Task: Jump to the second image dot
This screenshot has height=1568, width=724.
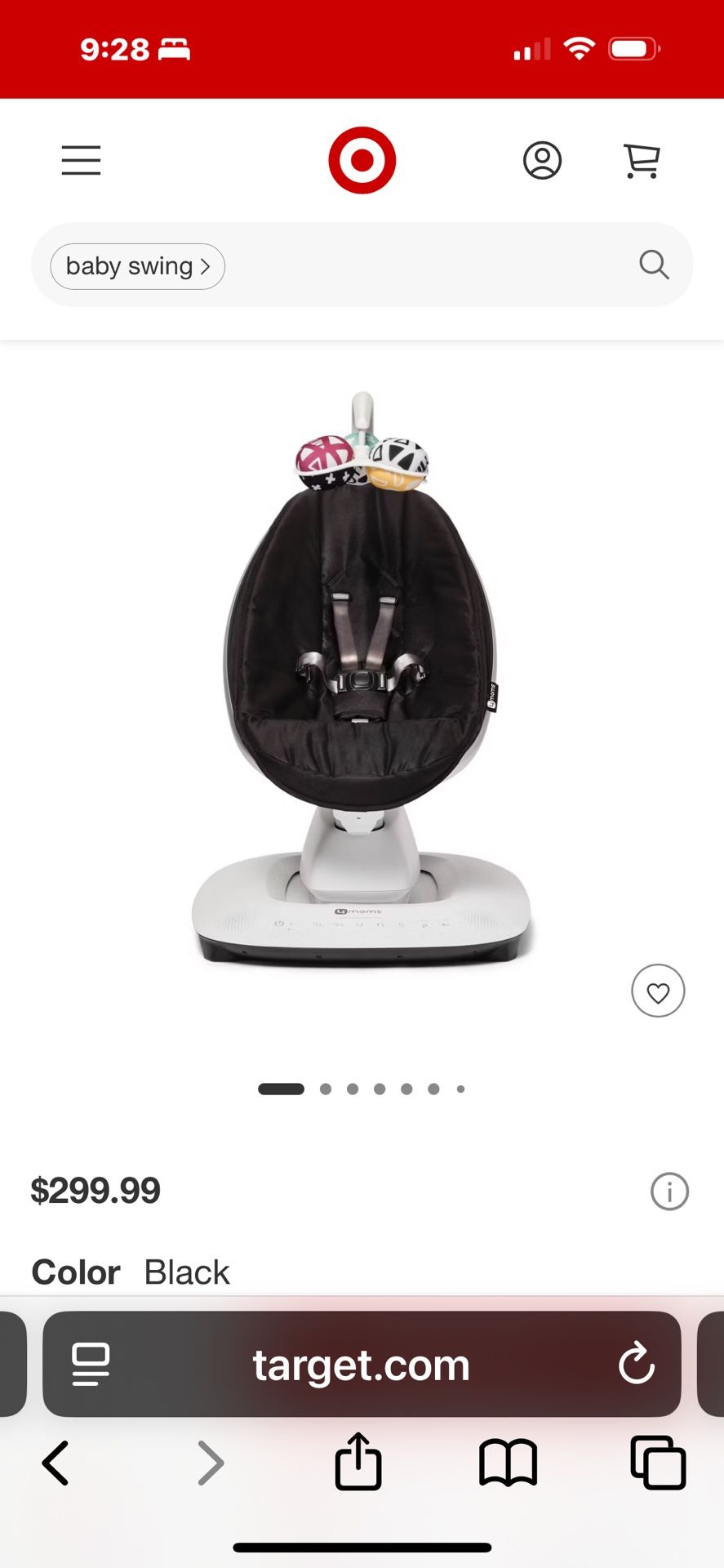Action: 326,1089
